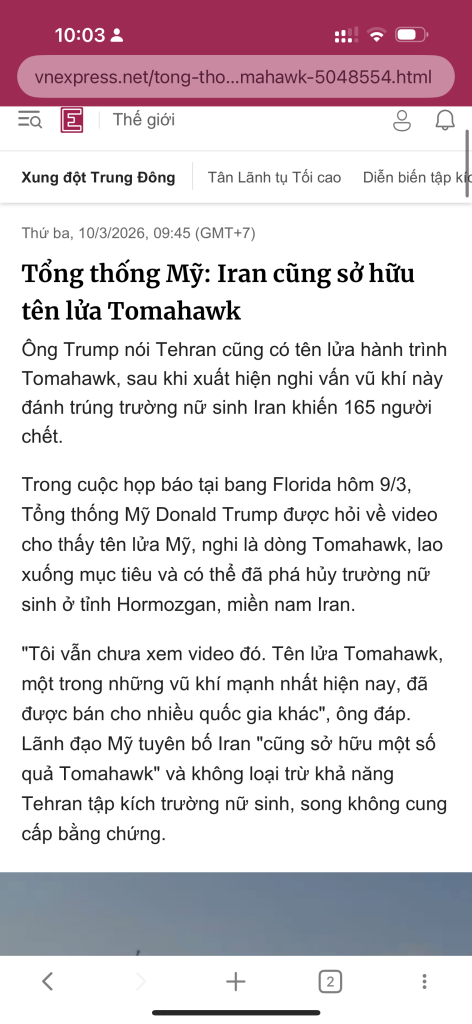Open the user account icon
Image resolution: width=472 pixels, height=1024 pixels.
point(401,120)
